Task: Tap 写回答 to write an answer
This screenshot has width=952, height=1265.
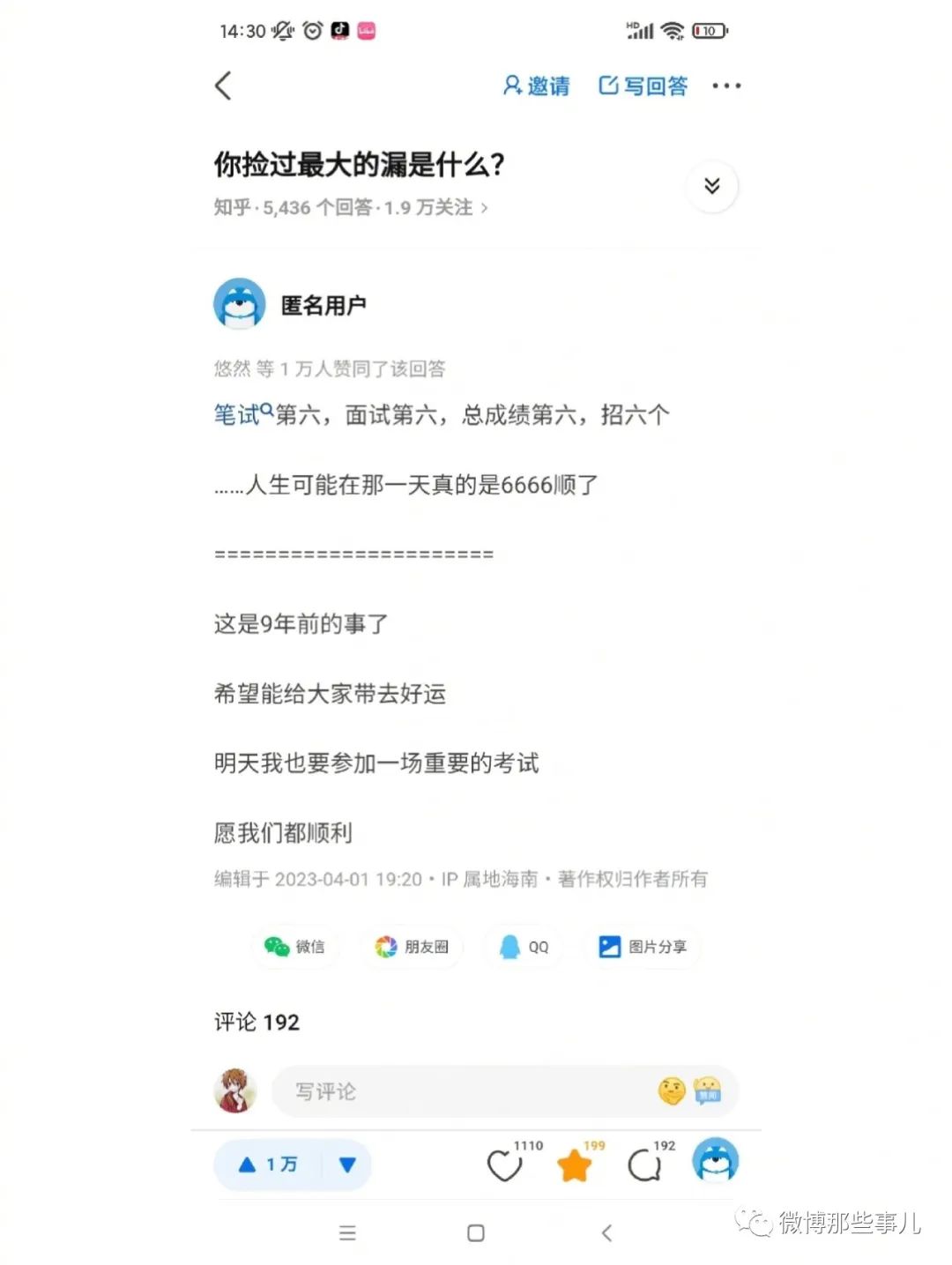Action: tap(643, 86)
